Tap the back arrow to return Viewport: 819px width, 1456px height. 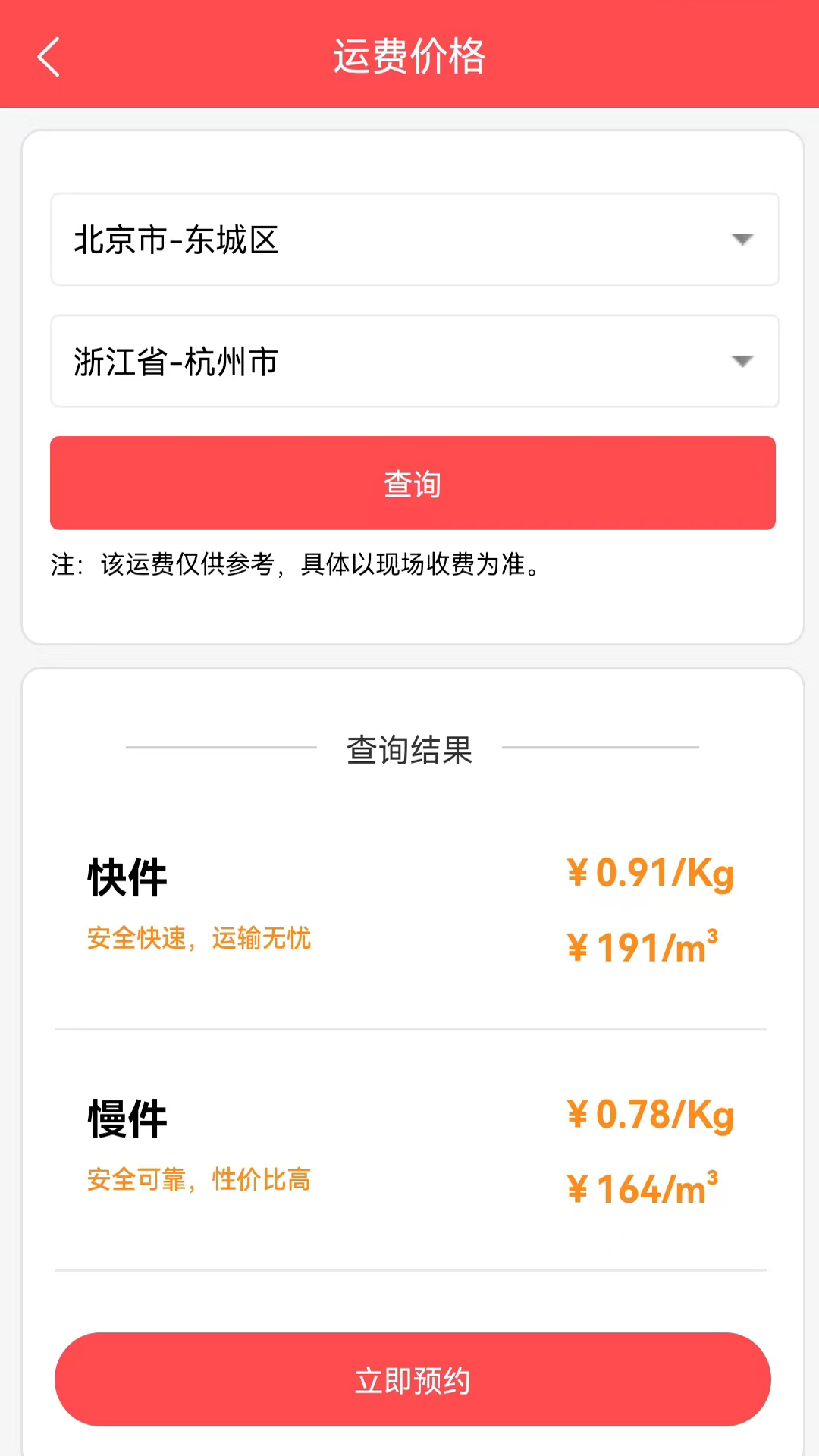[x=49, y=57]
